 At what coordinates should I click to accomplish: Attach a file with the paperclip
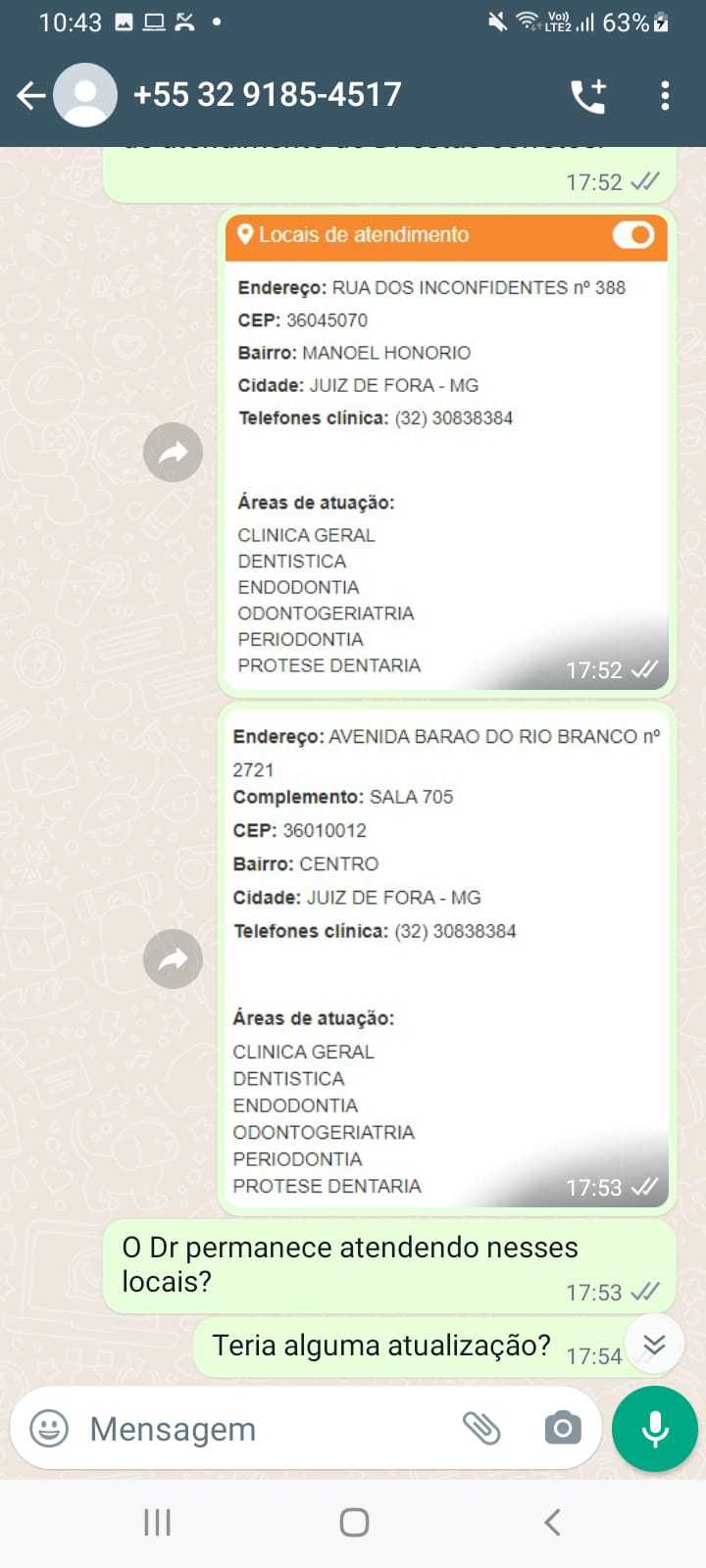(481, 1428)
